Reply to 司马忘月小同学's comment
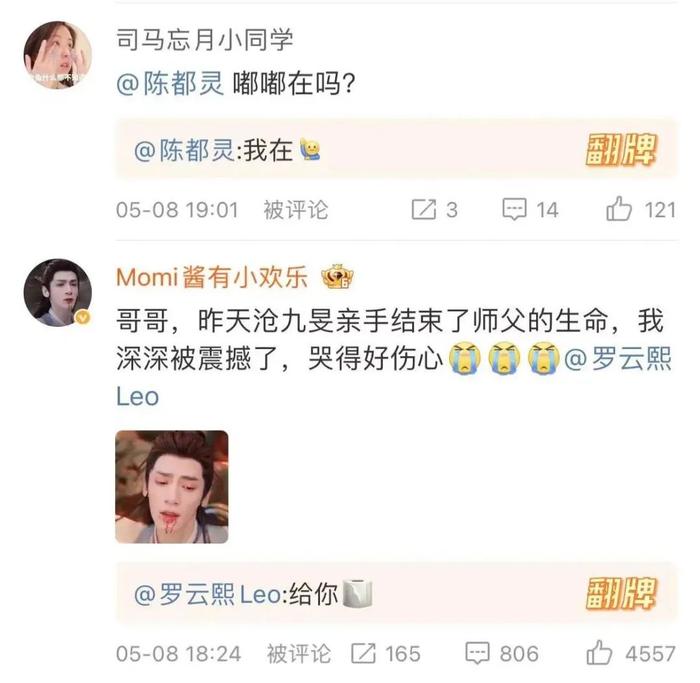This screenshot has height=683, width=700. click(530, 209)
